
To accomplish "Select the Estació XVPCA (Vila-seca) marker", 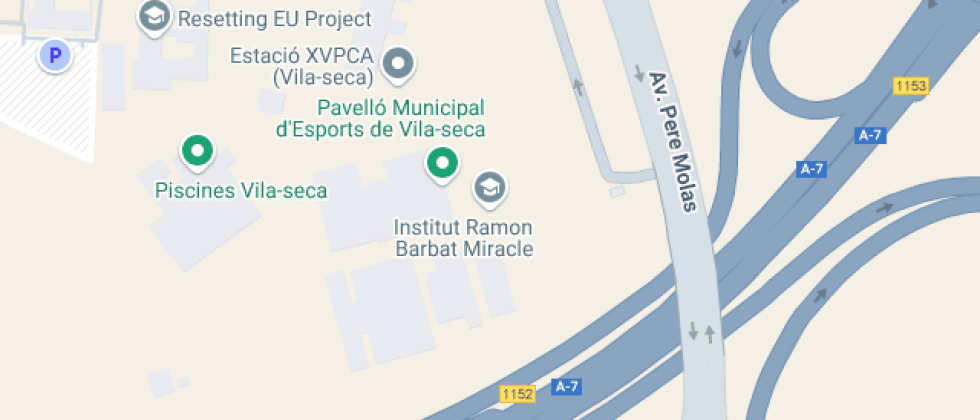I will 400,64.
